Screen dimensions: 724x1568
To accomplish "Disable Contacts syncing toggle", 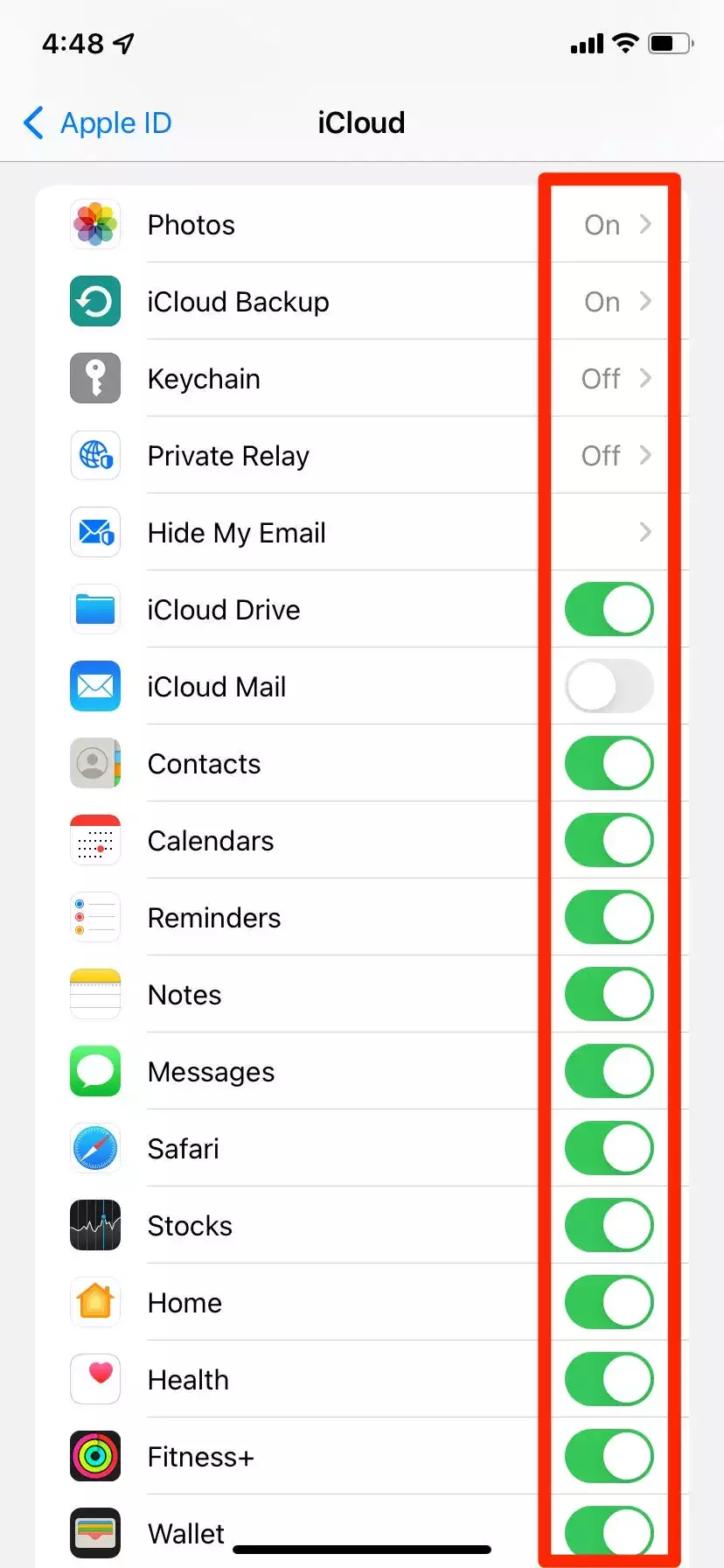I will 609,764.
